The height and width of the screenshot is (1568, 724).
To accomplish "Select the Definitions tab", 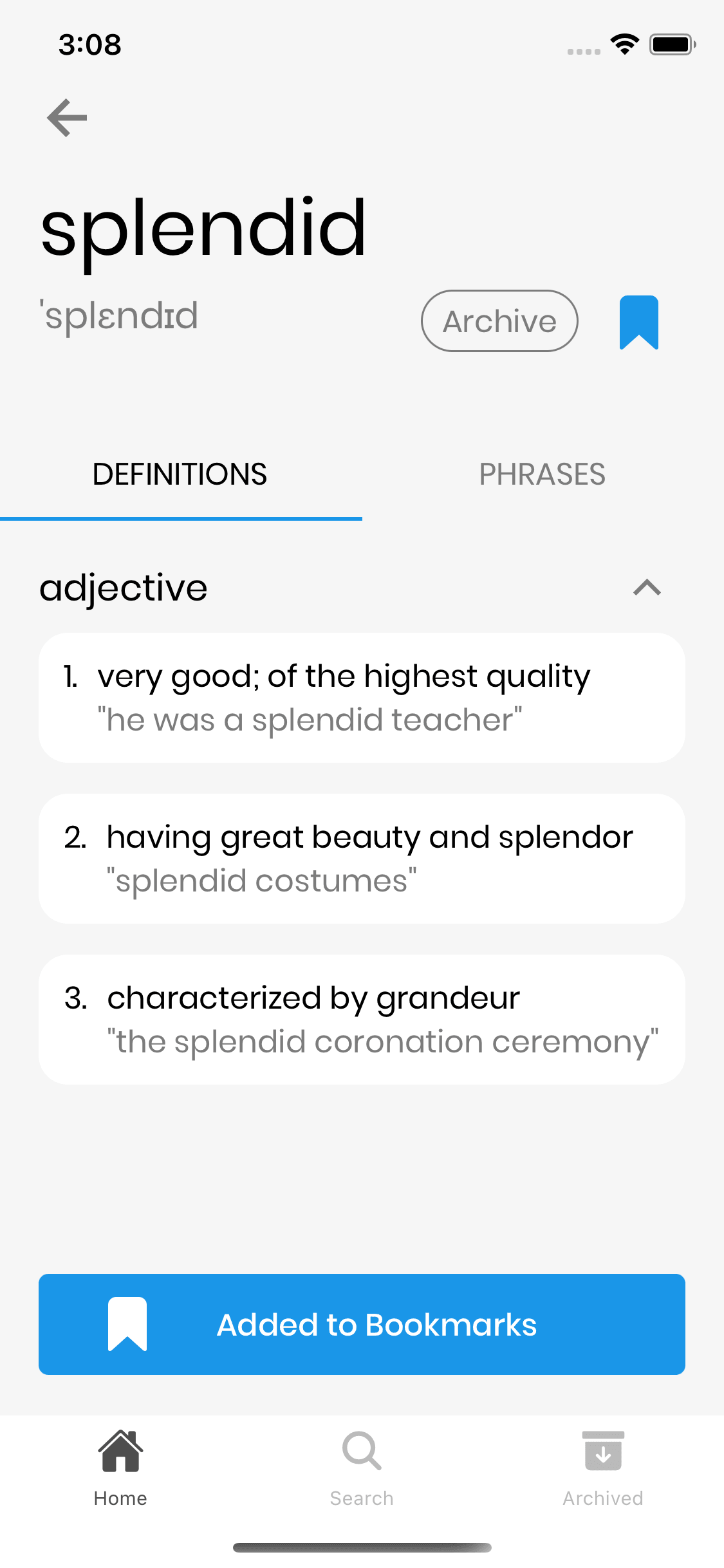I will tap(180, 474).
